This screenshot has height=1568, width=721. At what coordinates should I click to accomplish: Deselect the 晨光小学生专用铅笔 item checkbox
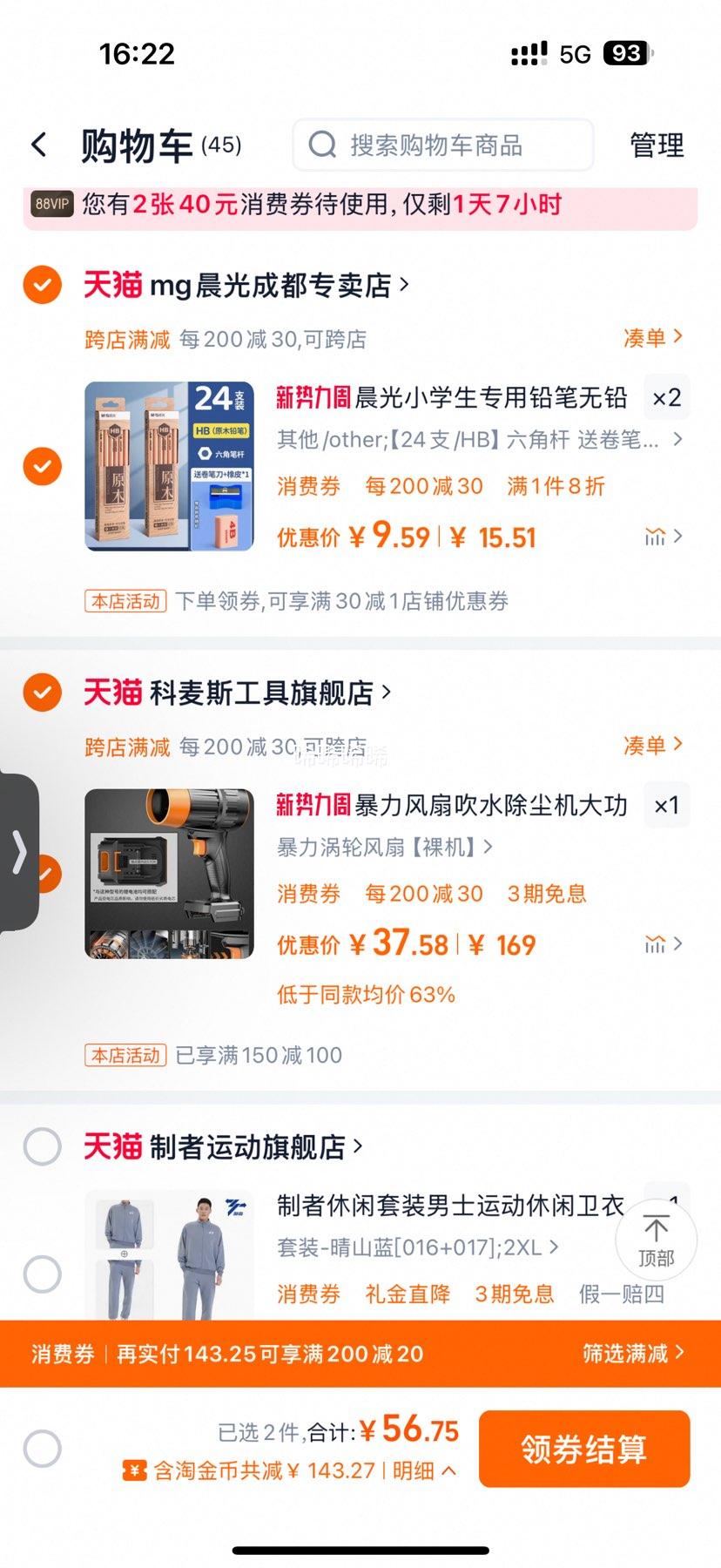(x=42, y=466)
